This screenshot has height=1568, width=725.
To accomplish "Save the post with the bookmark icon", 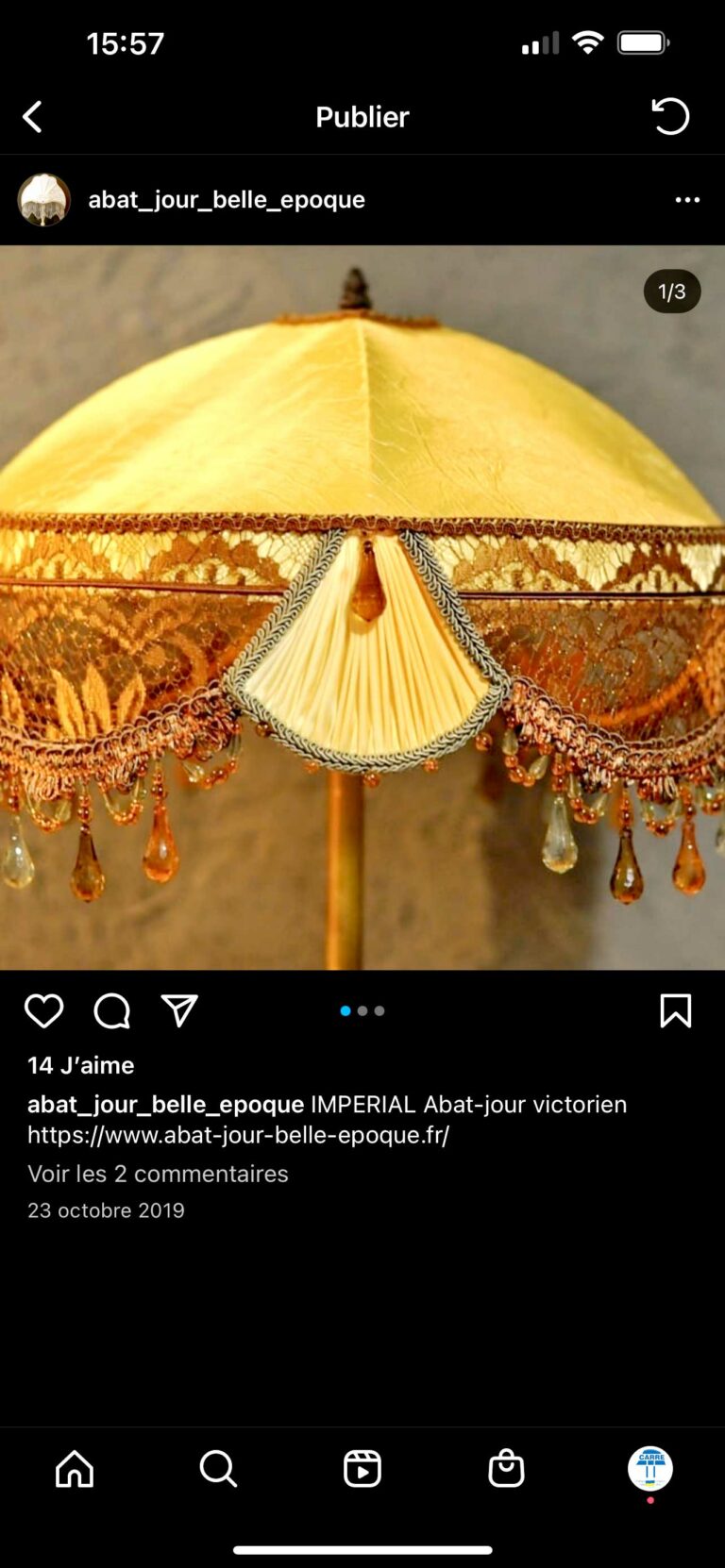I will (675, 1010).
